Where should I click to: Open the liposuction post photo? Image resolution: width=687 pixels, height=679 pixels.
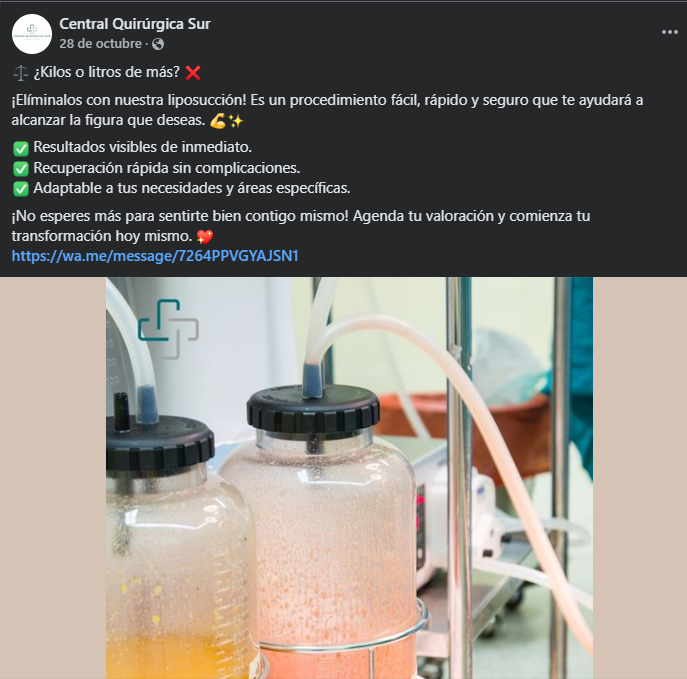tap(349, 478)
